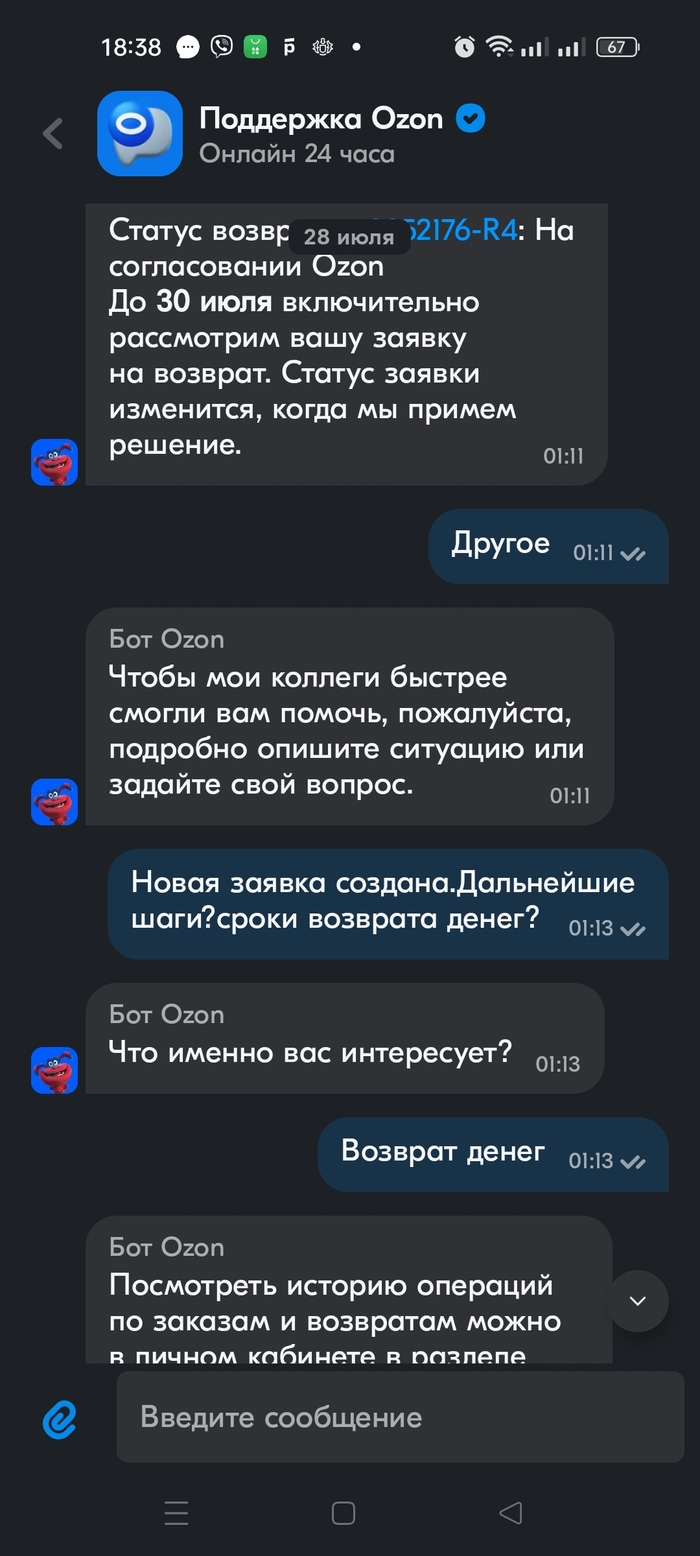
Task: Attach a file with the paperclip icon
Action: click(x=60, y=1418)
